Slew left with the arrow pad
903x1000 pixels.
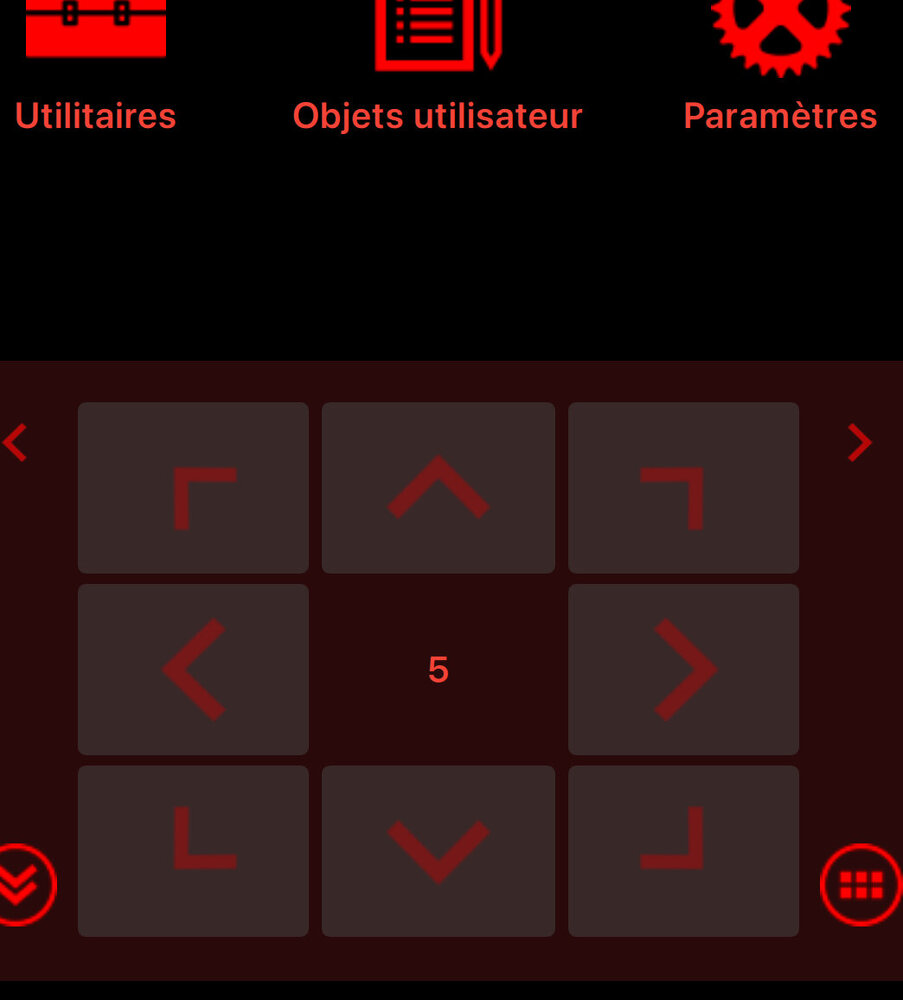coord(193,669)
